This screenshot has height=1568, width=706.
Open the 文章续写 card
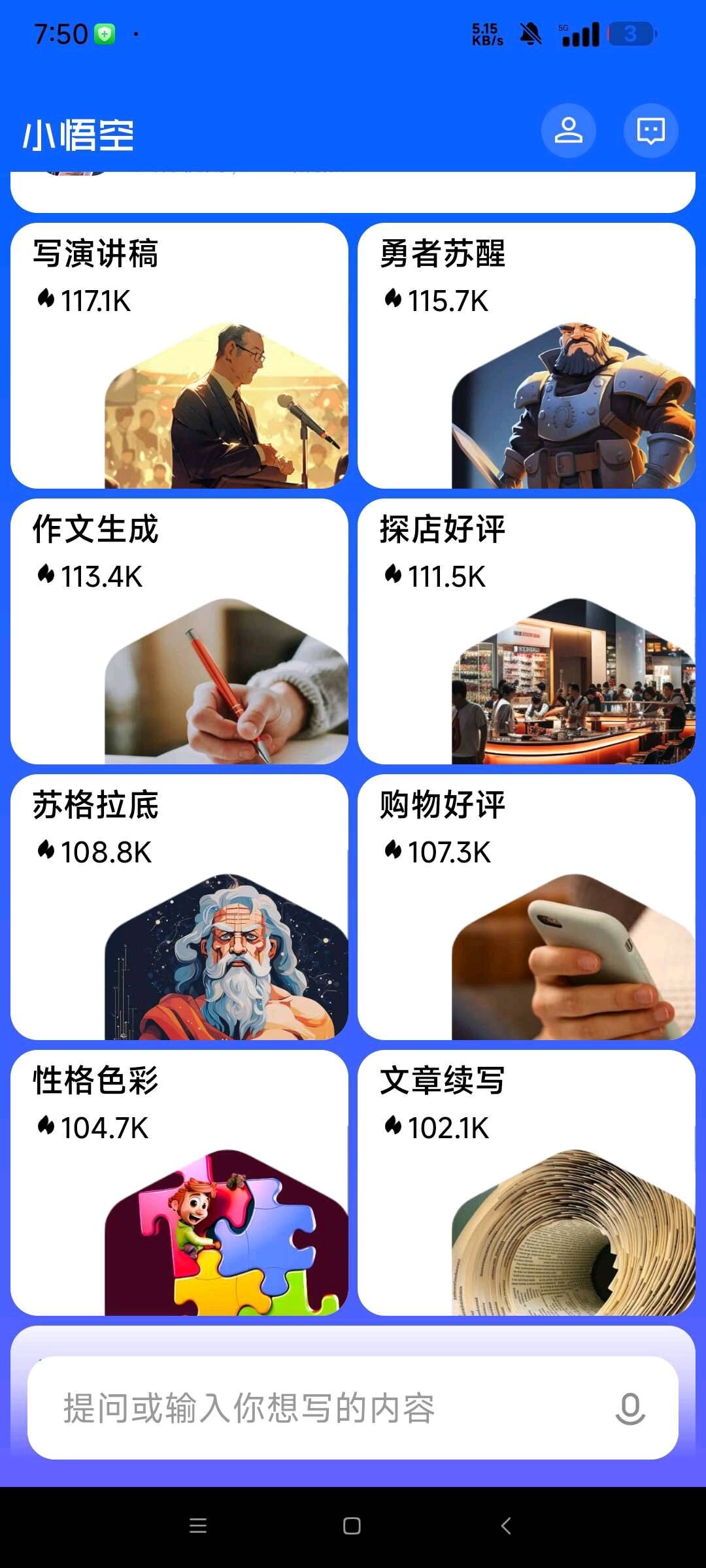click(x=526, y=1183)
